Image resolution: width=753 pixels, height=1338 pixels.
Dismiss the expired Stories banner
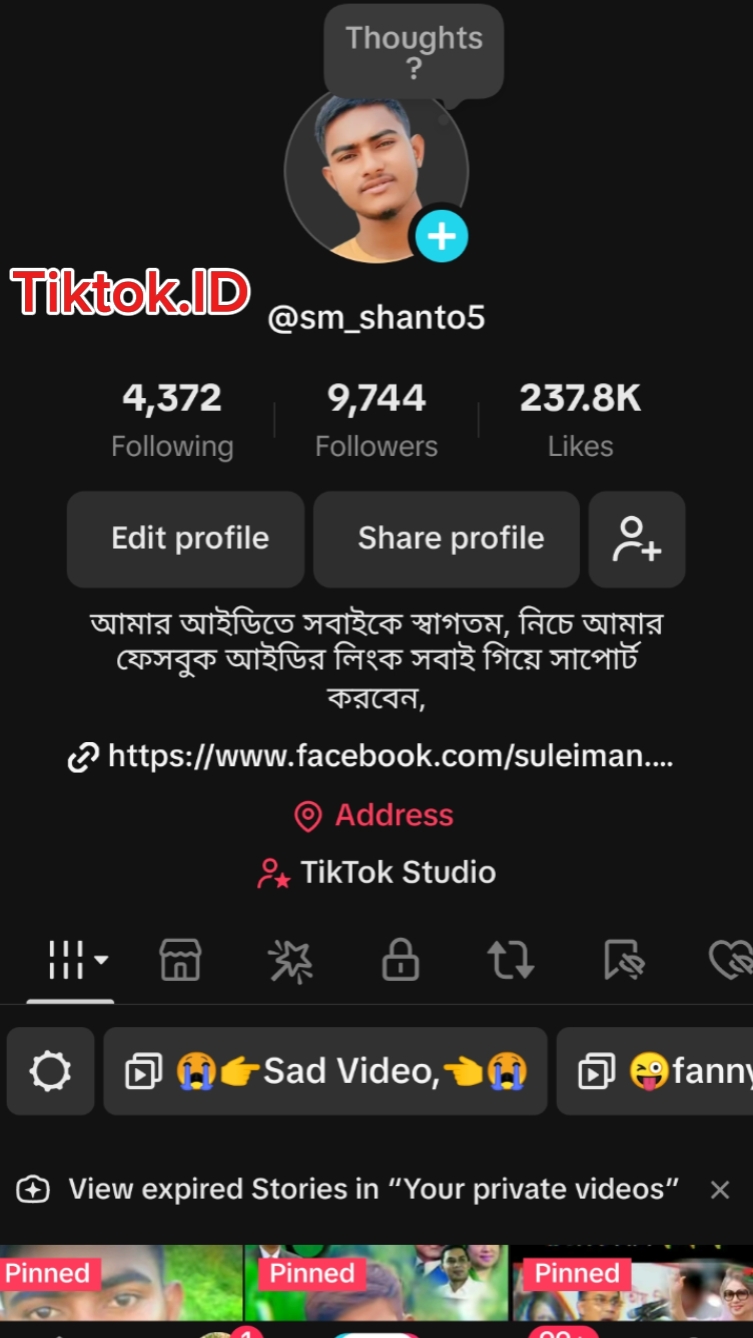(x=720, y=1190)
